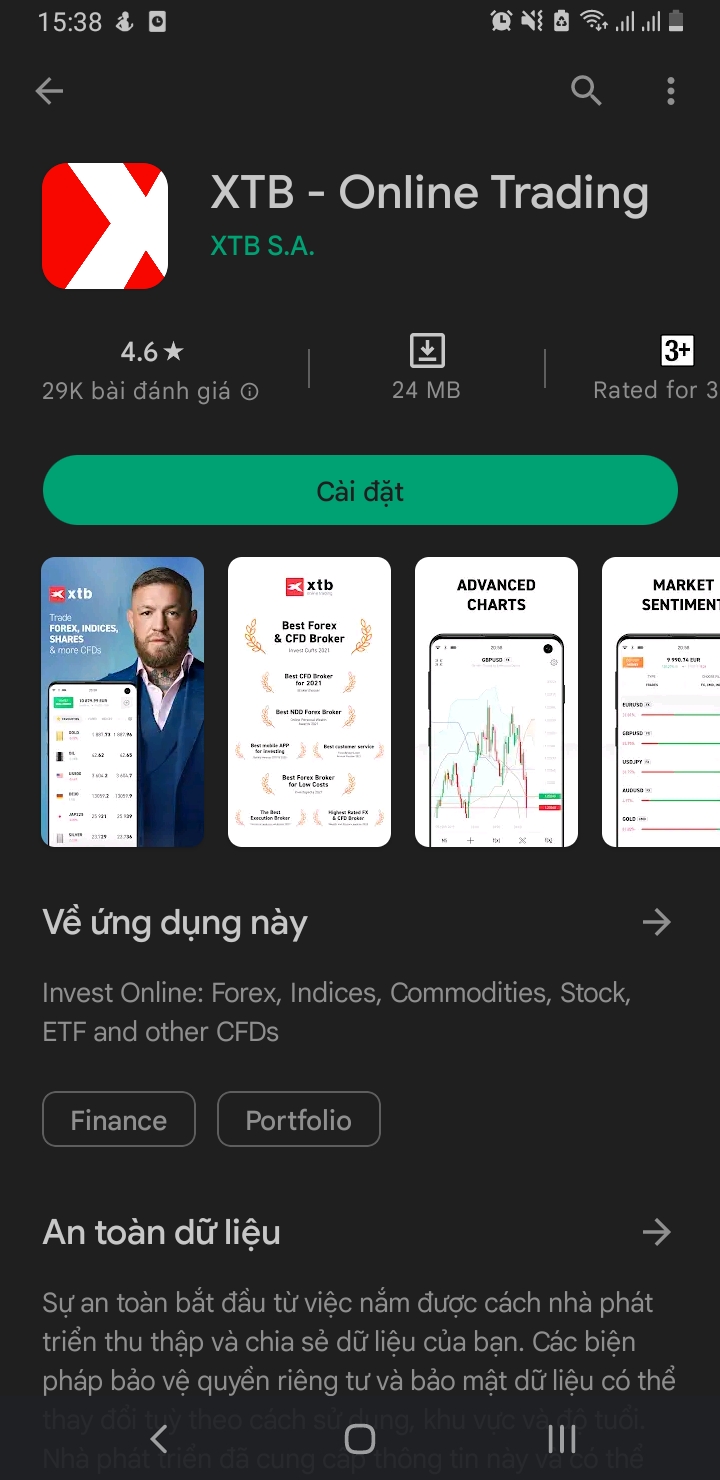The height and width of the screenshot is (1480, 720).
Task: View the Best Forex & CFD Broker screenshot
Action: pos(309,702)
